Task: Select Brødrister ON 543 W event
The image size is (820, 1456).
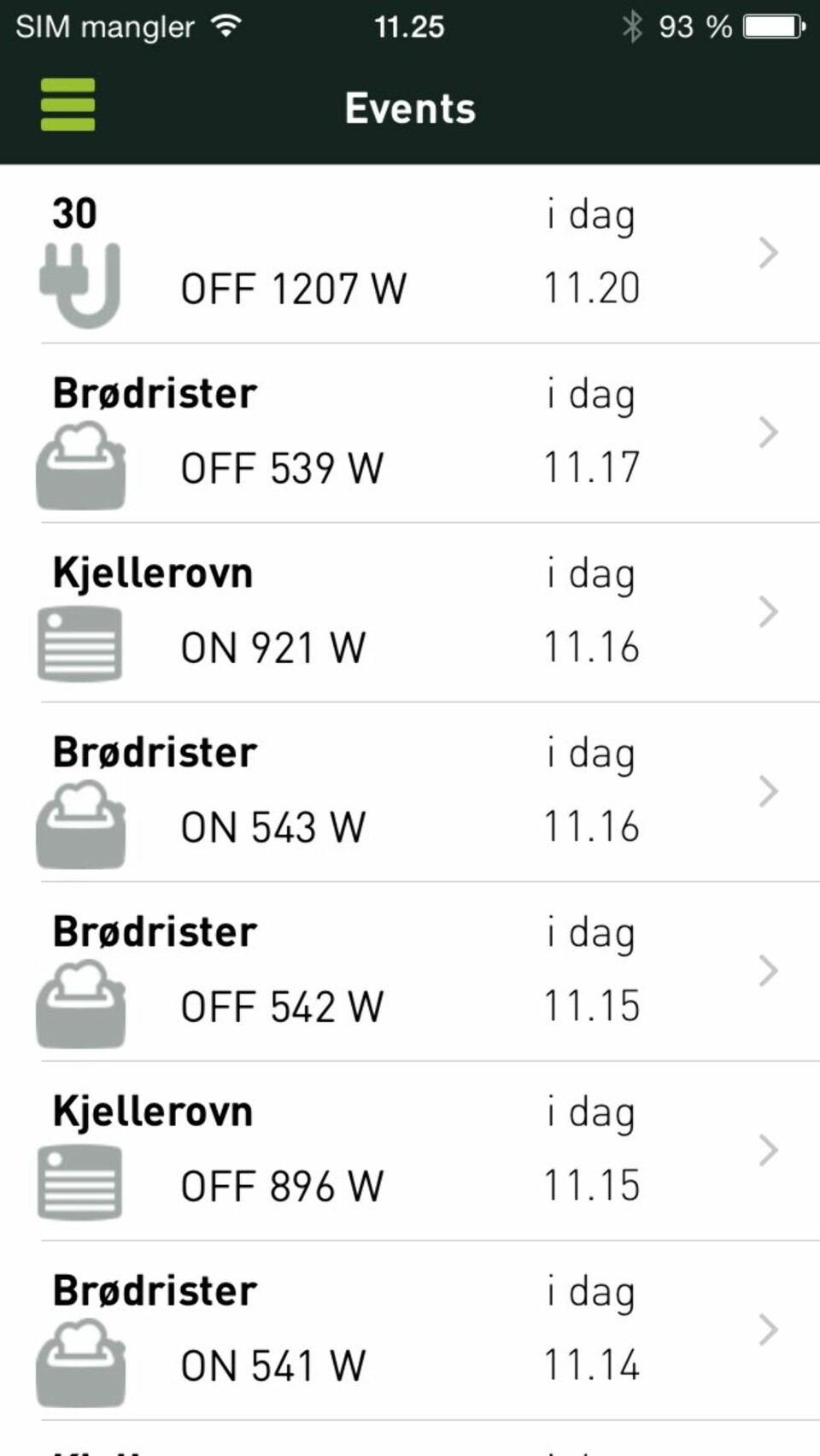Action: [410, 792]
